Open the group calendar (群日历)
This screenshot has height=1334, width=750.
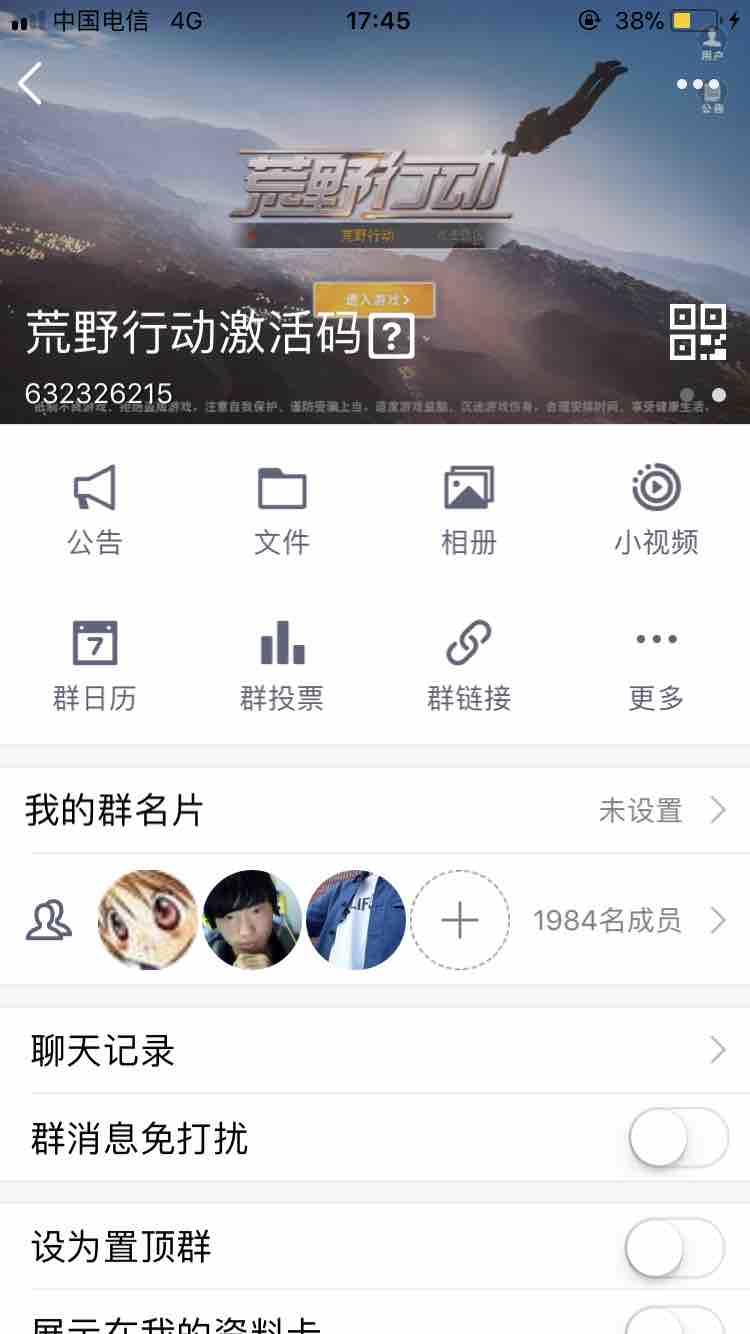coord(95,665)
